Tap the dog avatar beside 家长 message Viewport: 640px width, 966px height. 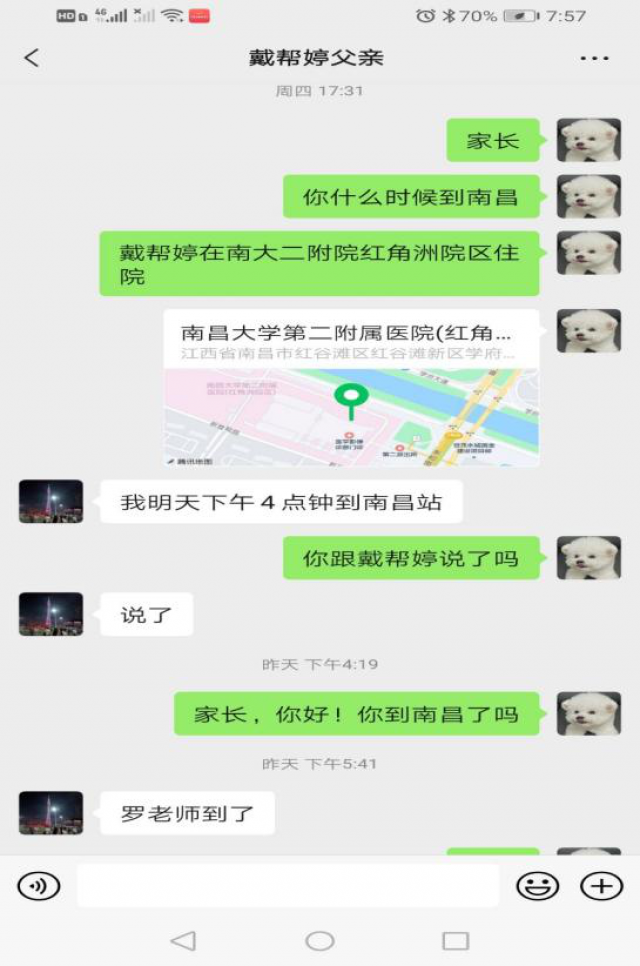click(x=588, y=140)
